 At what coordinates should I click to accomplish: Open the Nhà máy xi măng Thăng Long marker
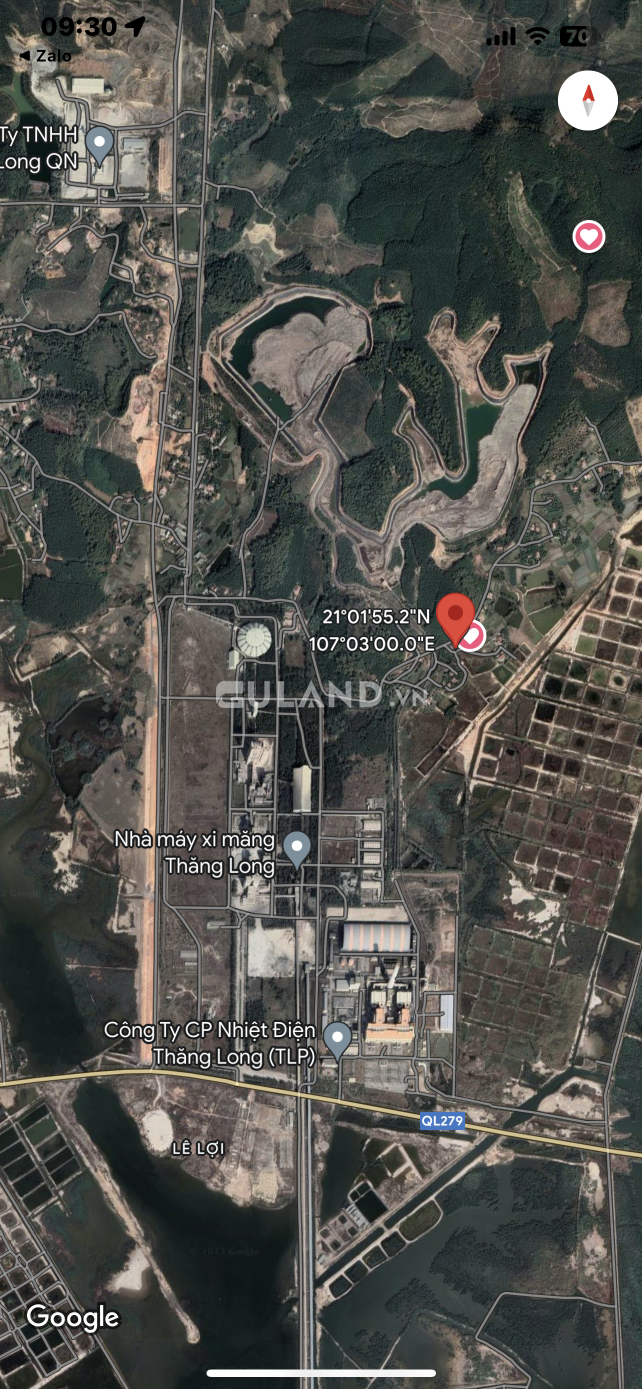(x=297, y=849)
